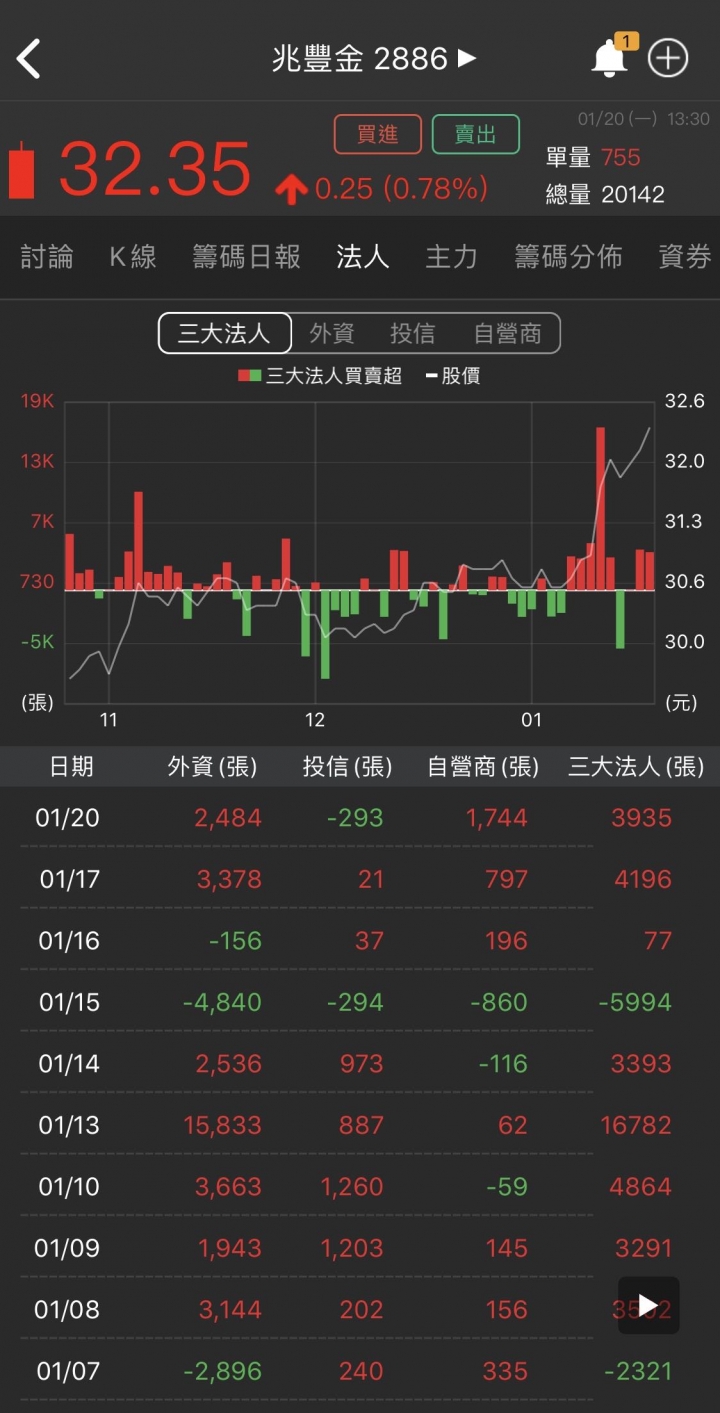Select the 三大法人 segment

pyautogui.click(x=224, y=333)
